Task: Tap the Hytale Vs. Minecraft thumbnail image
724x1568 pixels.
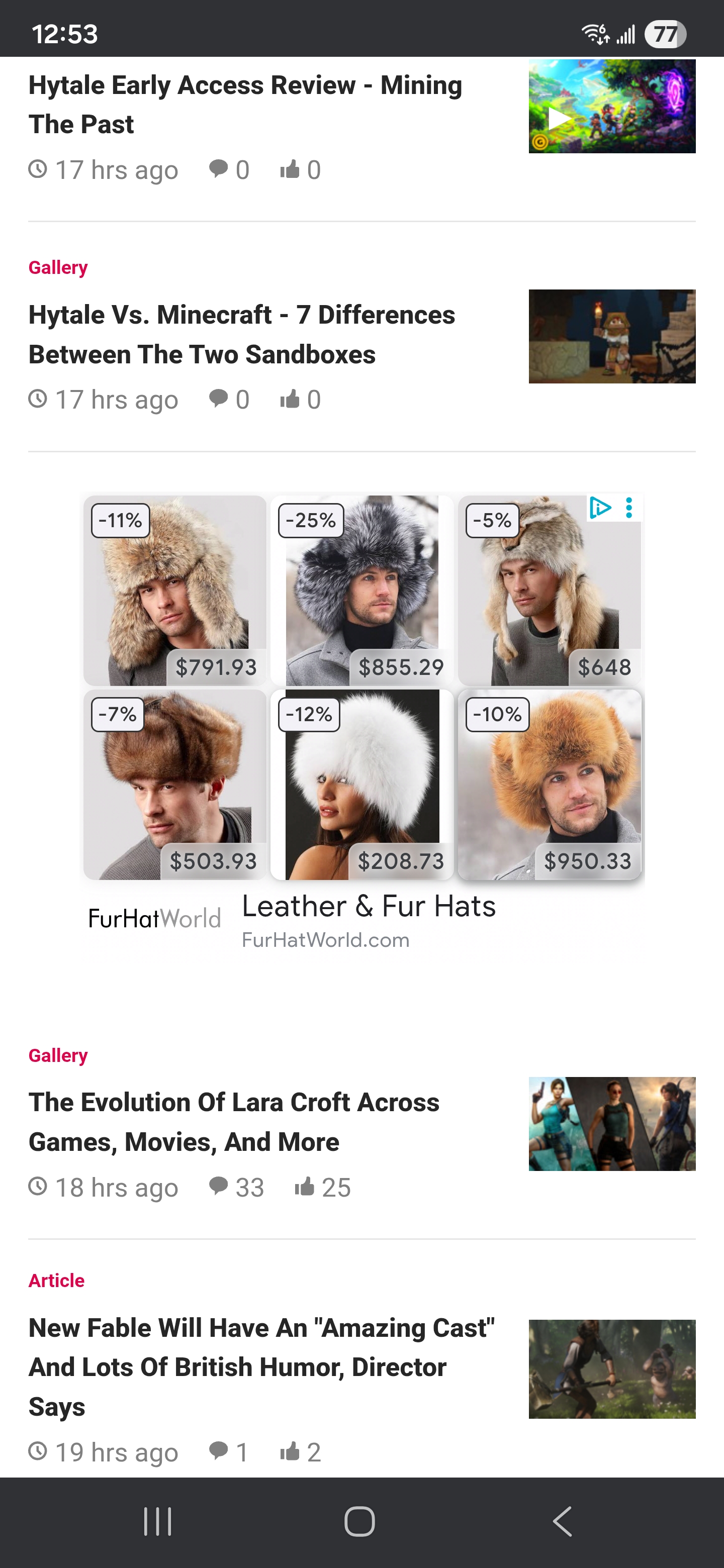Action: click(611, 337)
